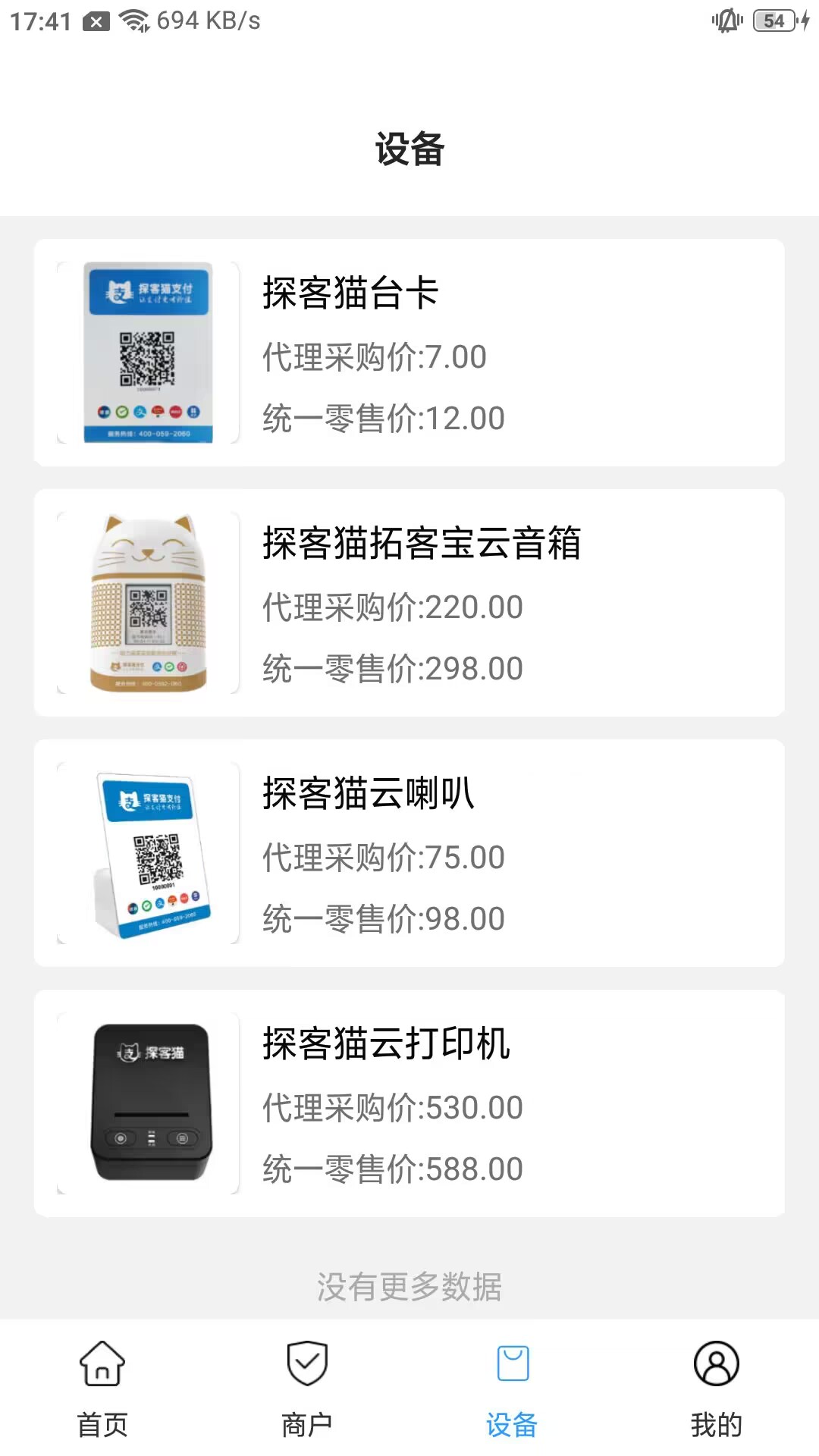View 探客猫拓客宝云音箱 details
The width and height of the screenshot is (819, 1456).
pyautogui.click(x=409, y=603)
